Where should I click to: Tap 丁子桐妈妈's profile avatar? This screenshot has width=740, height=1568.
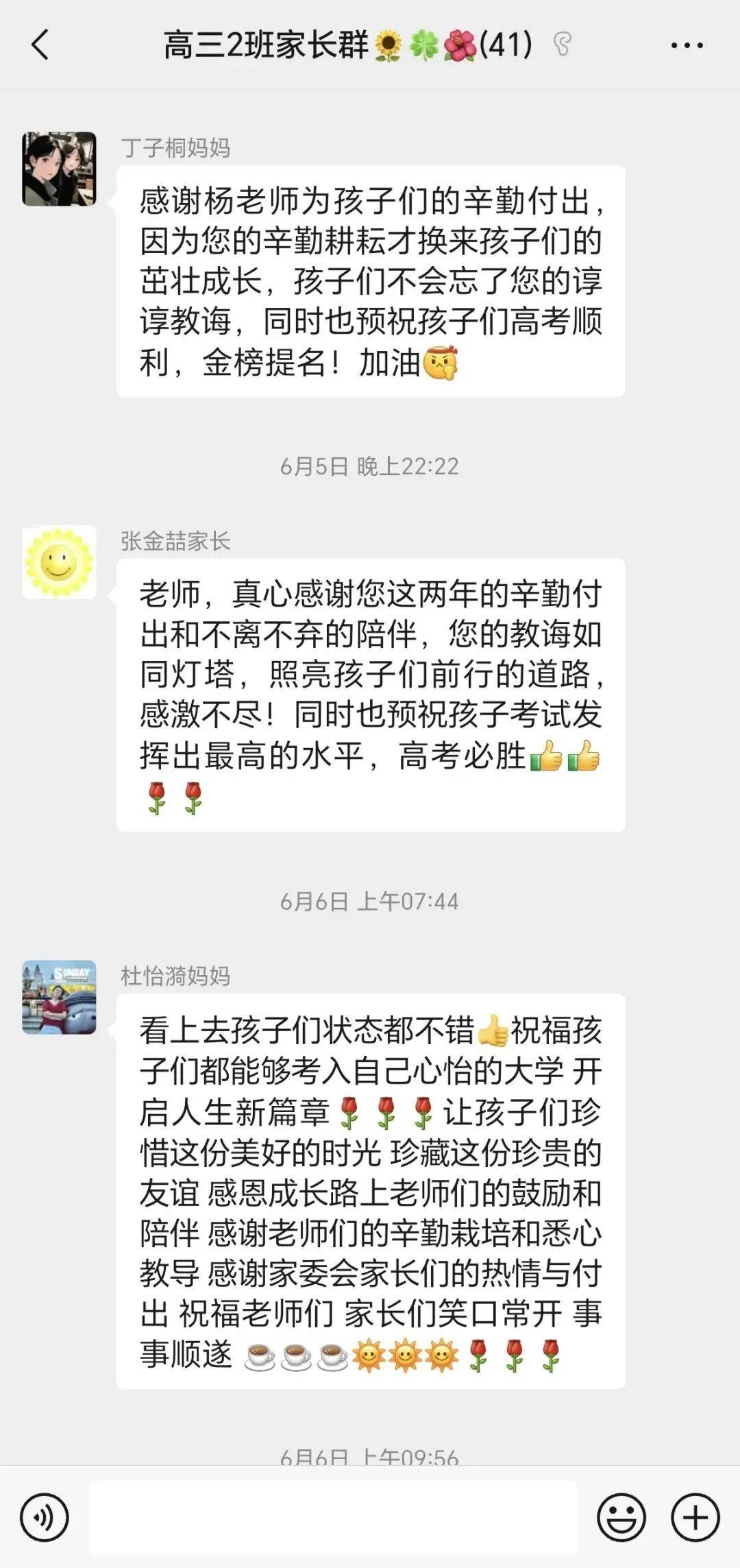pos(60,169)
